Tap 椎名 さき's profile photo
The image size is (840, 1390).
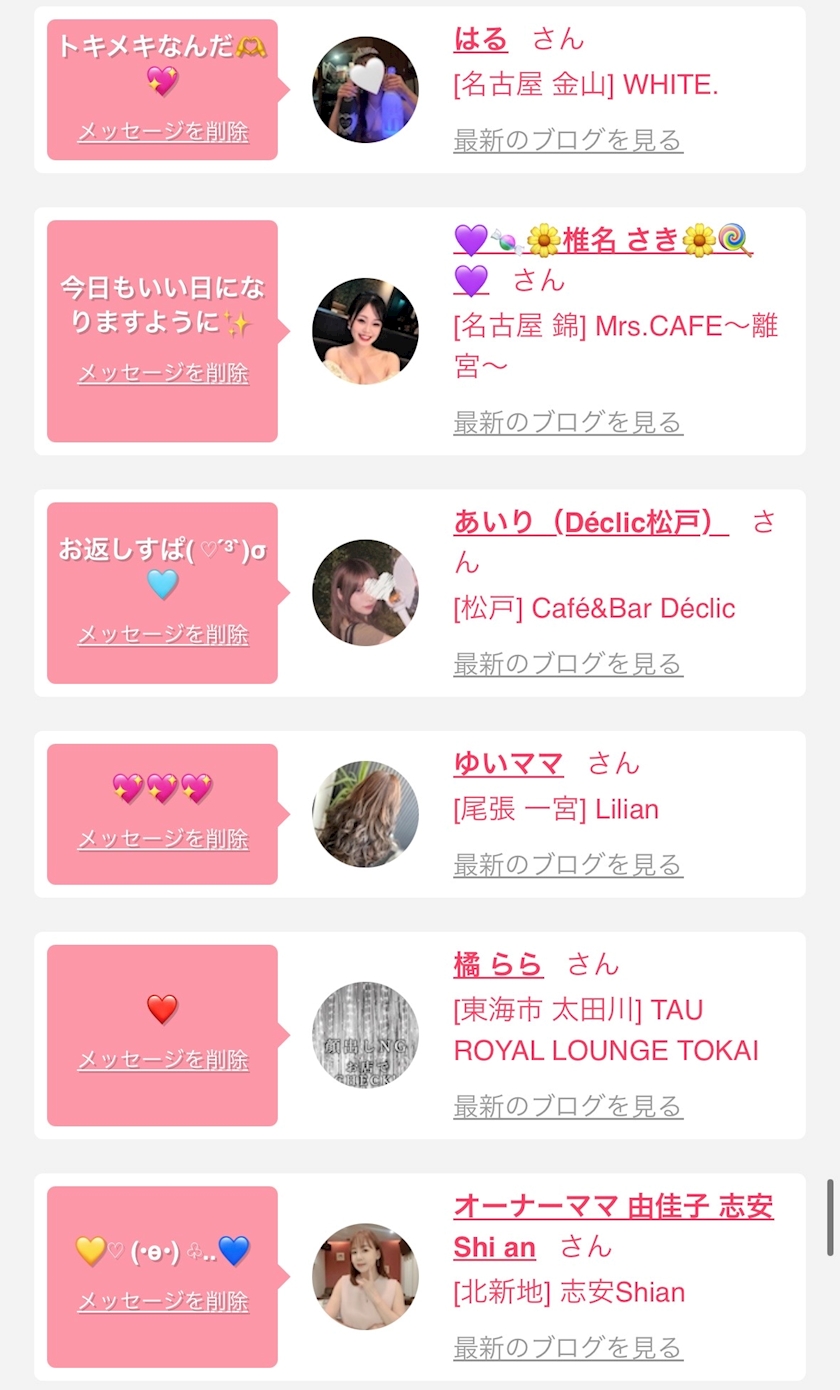(x=365, y=331)
